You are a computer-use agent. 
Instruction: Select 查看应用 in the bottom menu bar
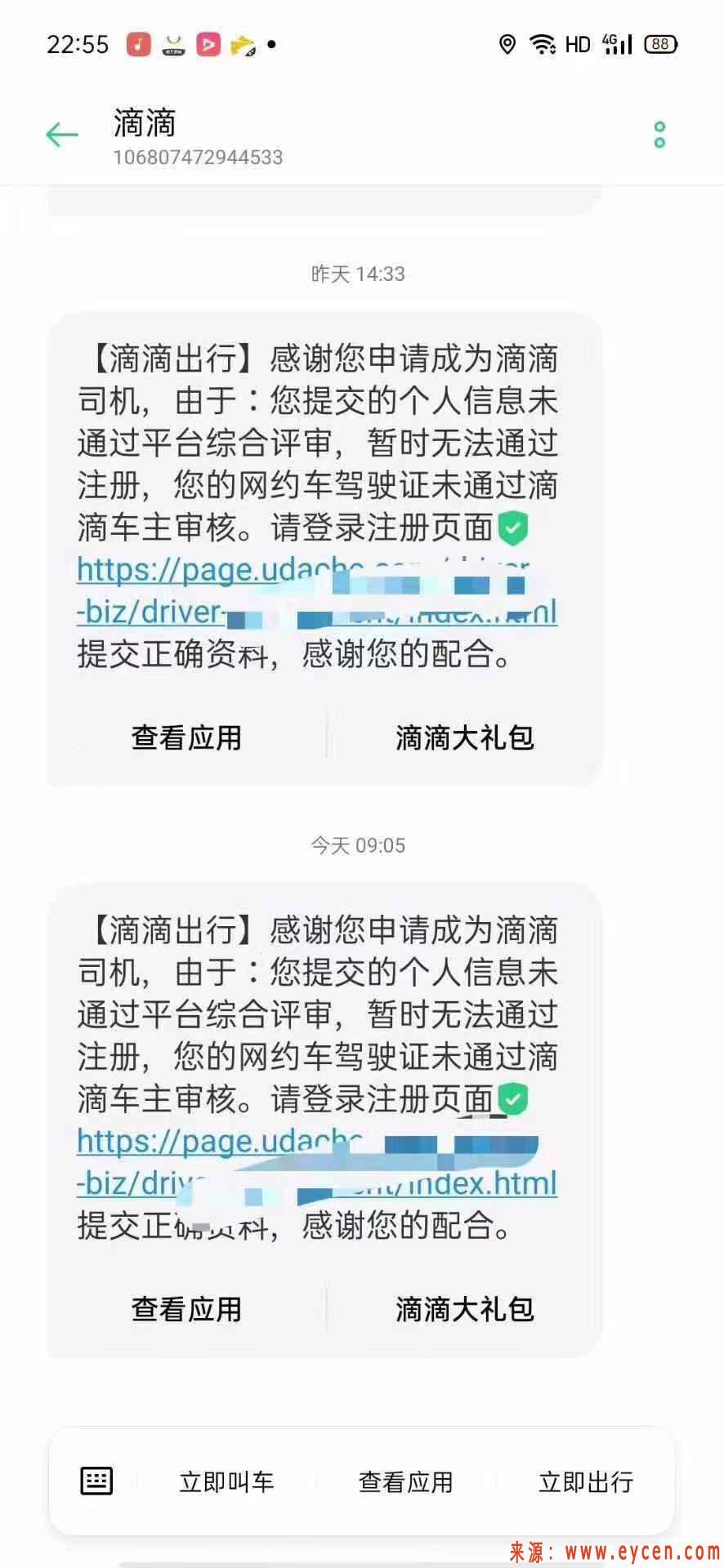406,1481
